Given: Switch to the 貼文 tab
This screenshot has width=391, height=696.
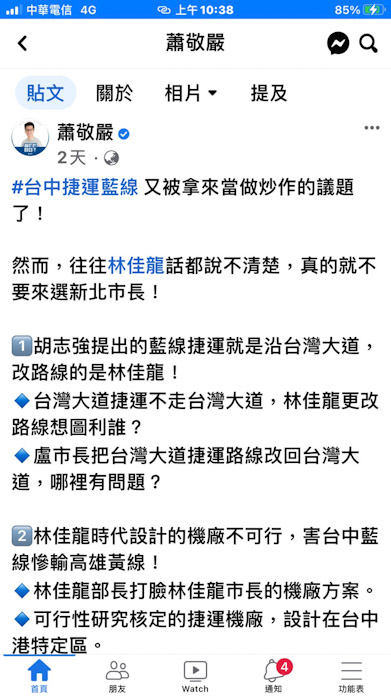Looking at the screenshot, I should [46, 93].
